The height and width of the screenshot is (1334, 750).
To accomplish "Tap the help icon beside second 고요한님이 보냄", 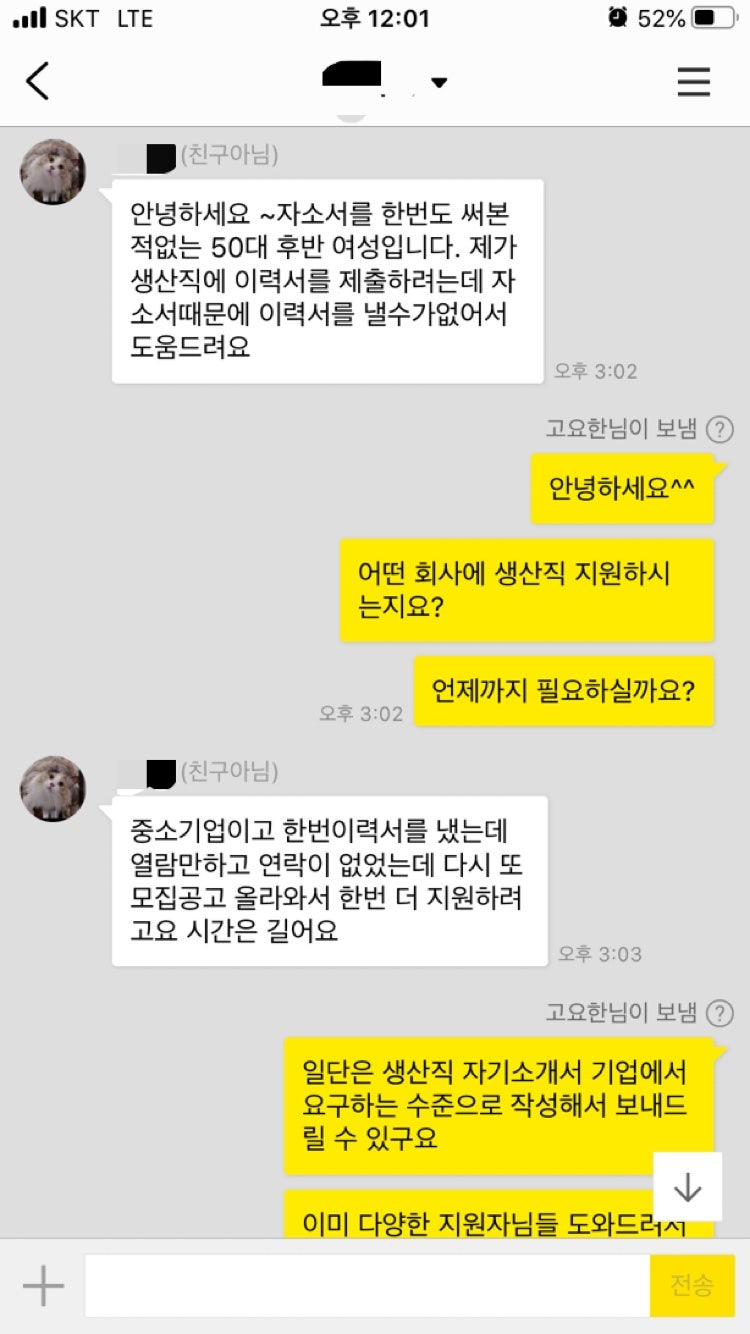I will 719,1013.
